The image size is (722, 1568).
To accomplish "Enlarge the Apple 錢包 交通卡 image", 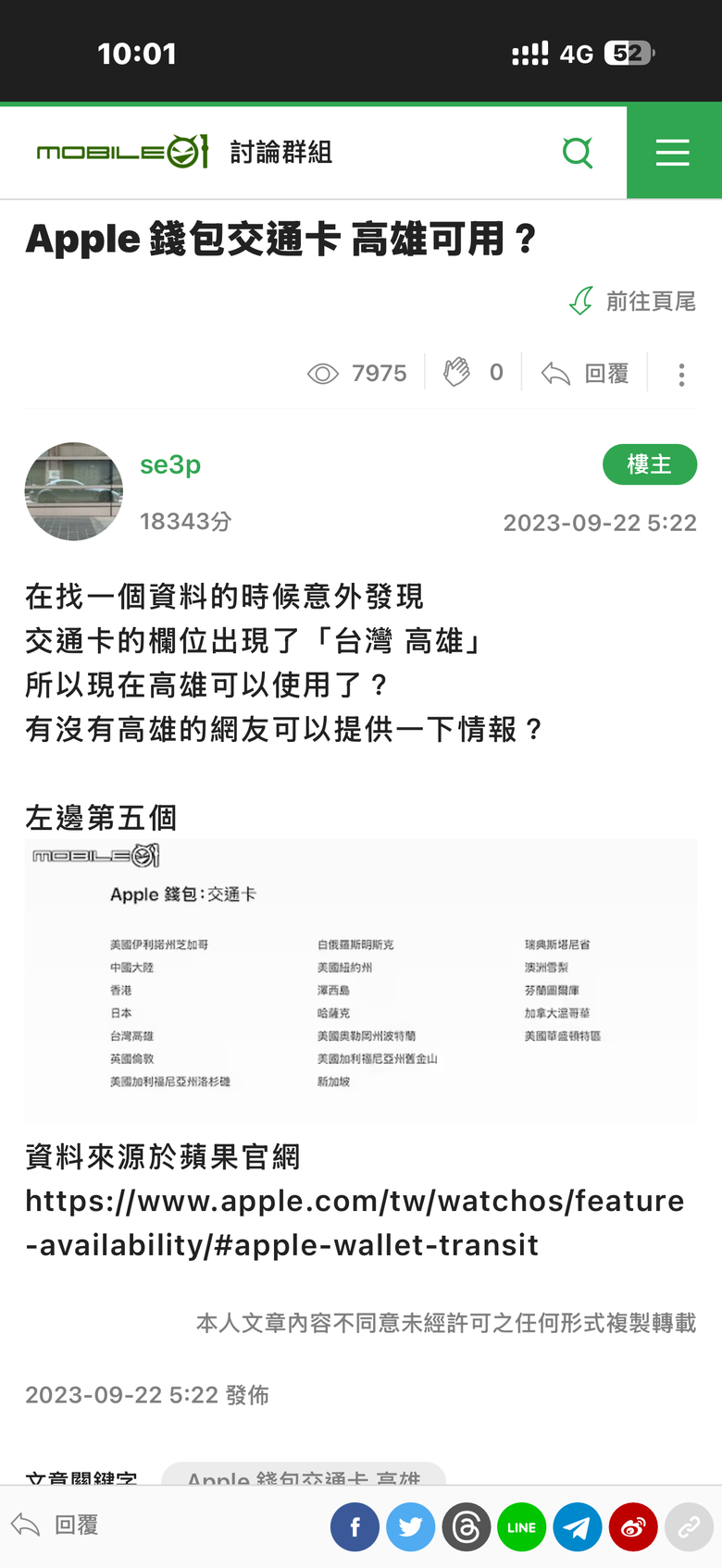I will (361, 980).
